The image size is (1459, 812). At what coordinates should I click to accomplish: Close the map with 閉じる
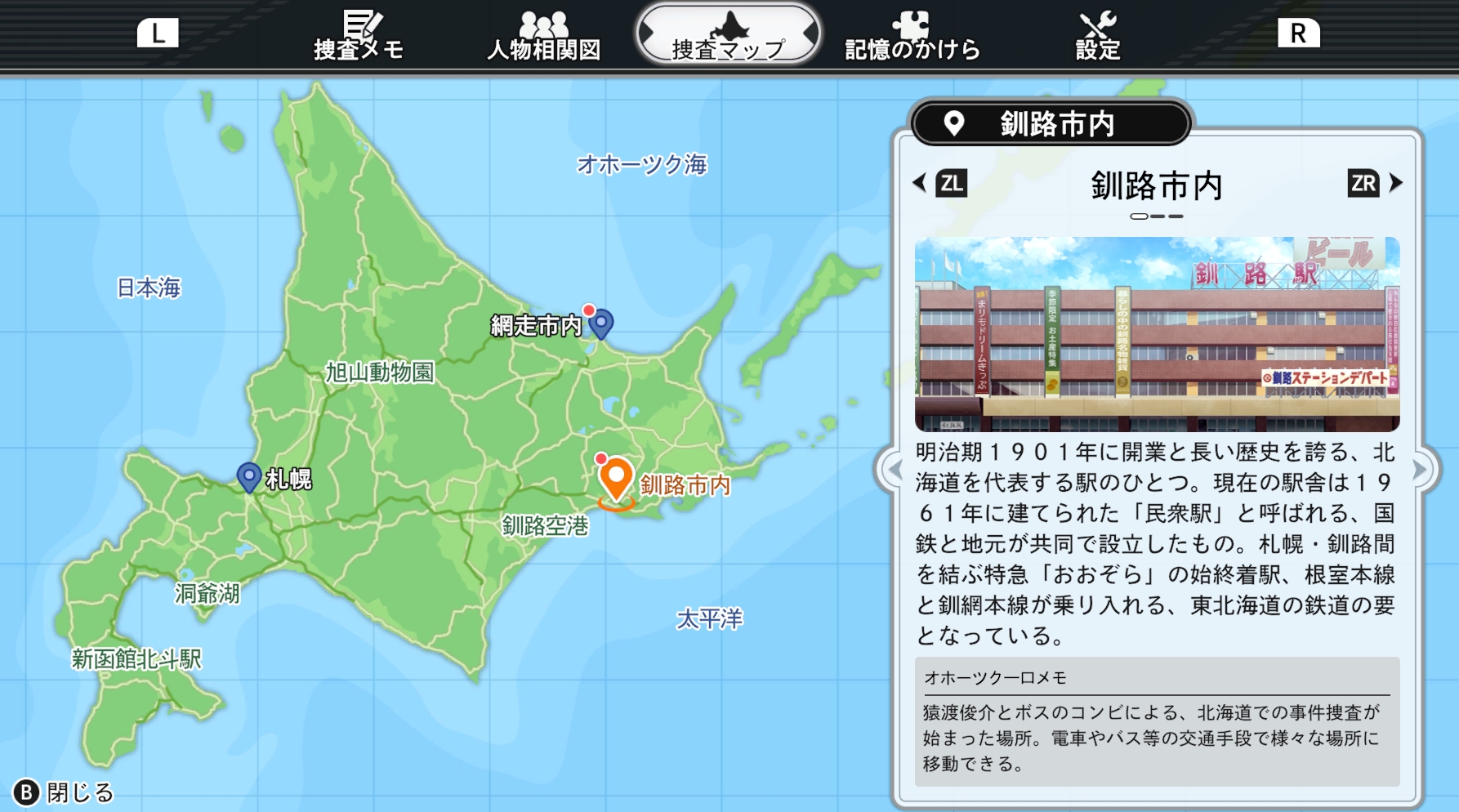tap(63, 792)
